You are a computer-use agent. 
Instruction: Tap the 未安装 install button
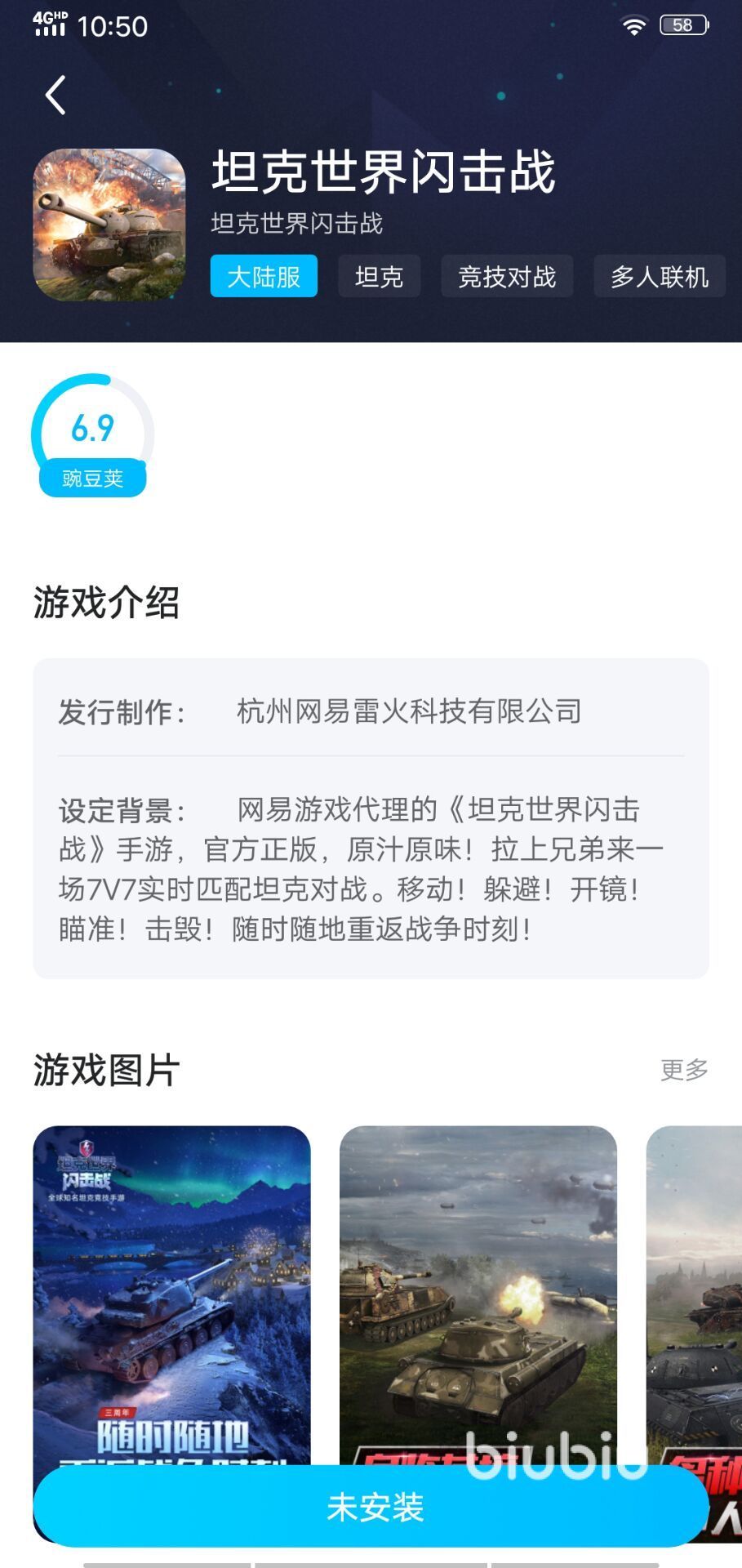pyautogui.click(x=371, y=1507)
